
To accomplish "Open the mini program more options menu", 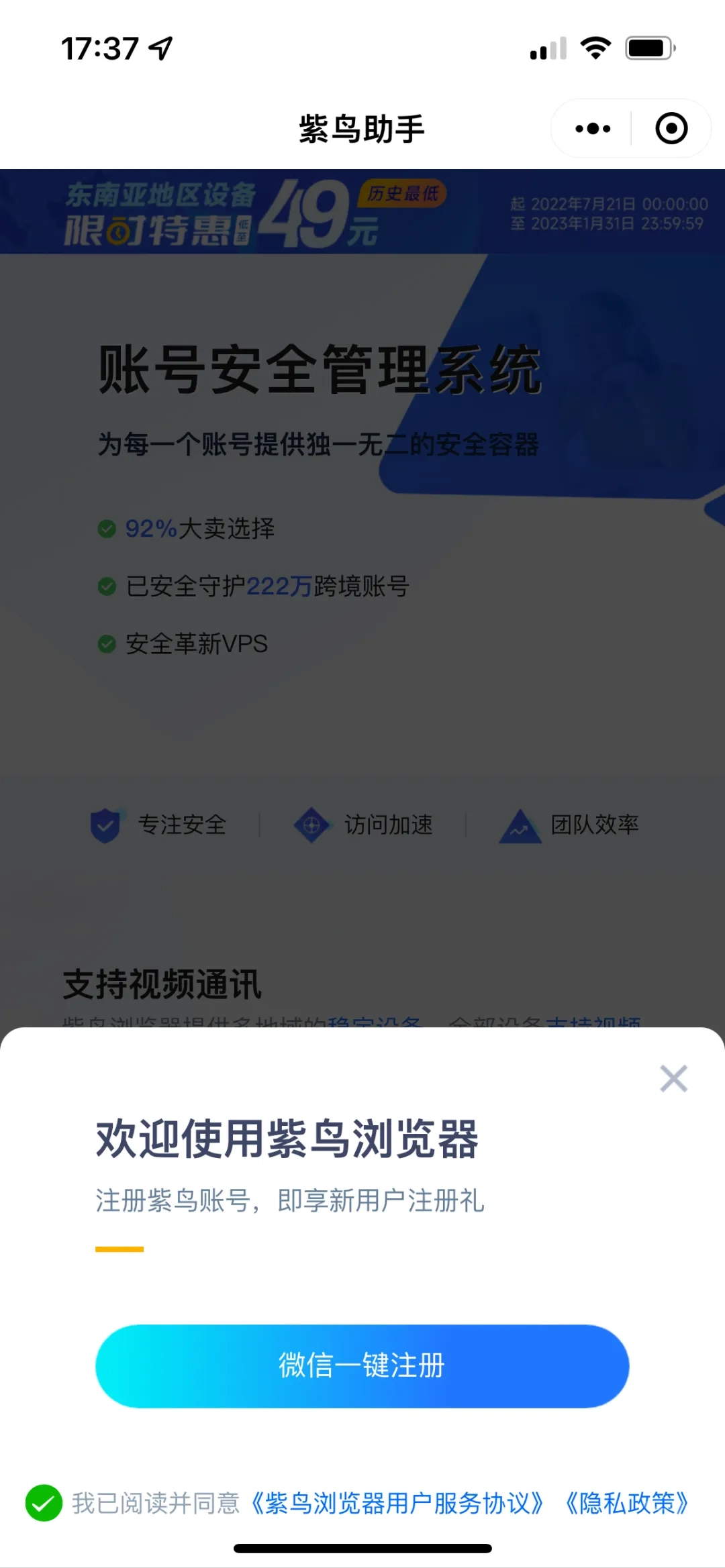I will pos(593,129).
